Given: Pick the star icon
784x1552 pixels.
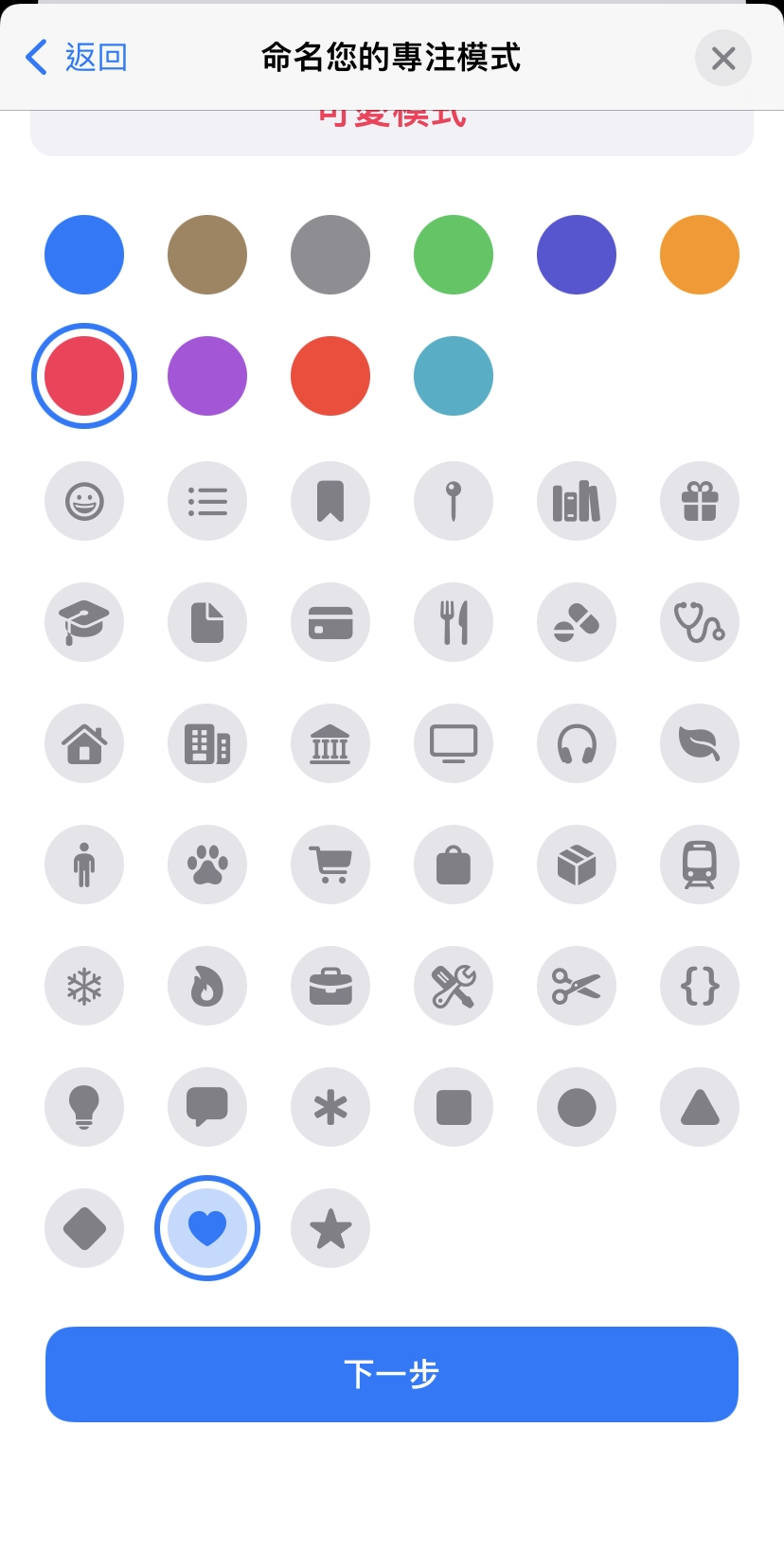Looking at the screenshot, I should click(330, 1228).
